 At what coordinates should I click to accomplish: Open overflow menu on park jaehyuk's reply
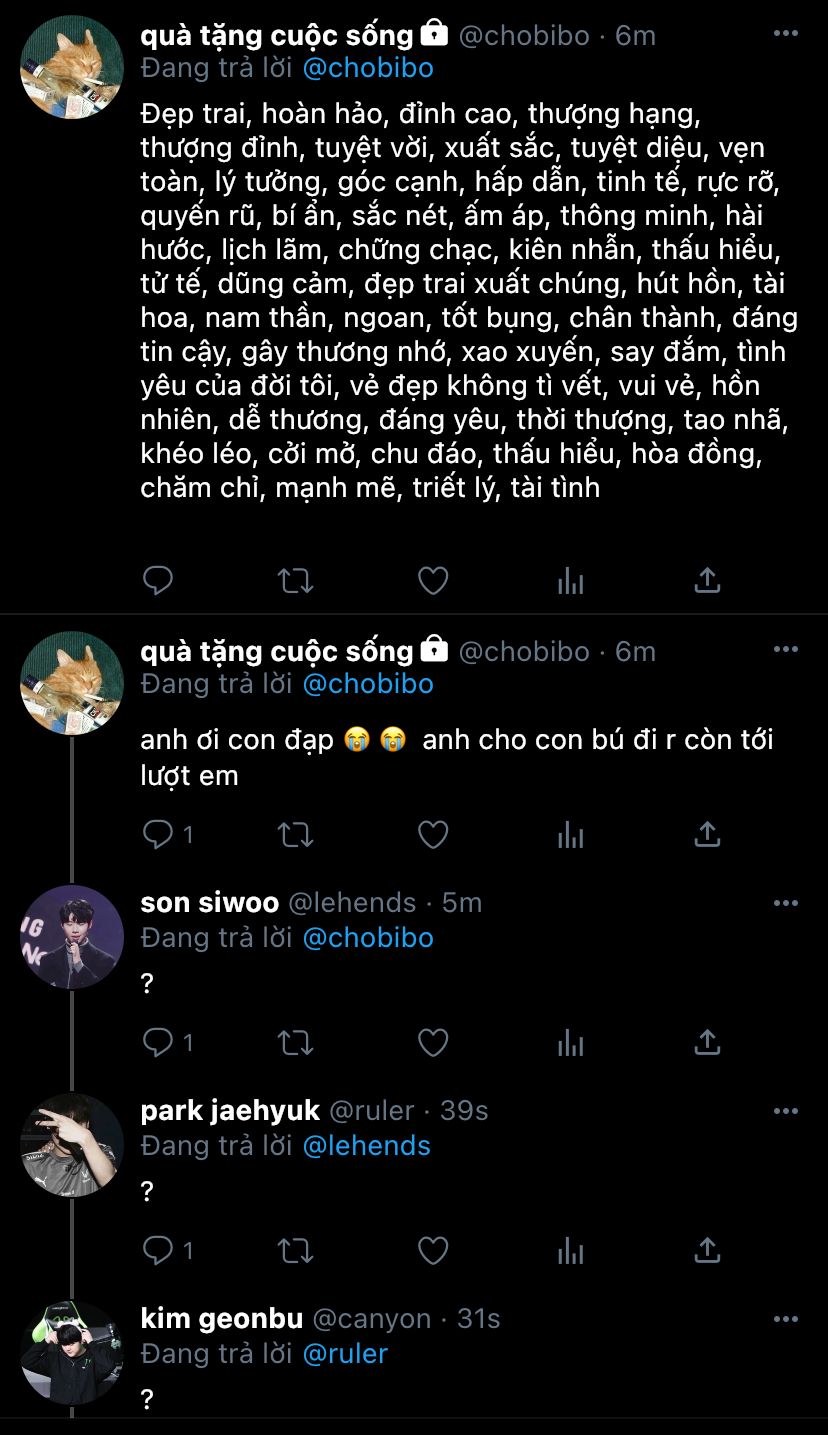[x=786, y=1111]
